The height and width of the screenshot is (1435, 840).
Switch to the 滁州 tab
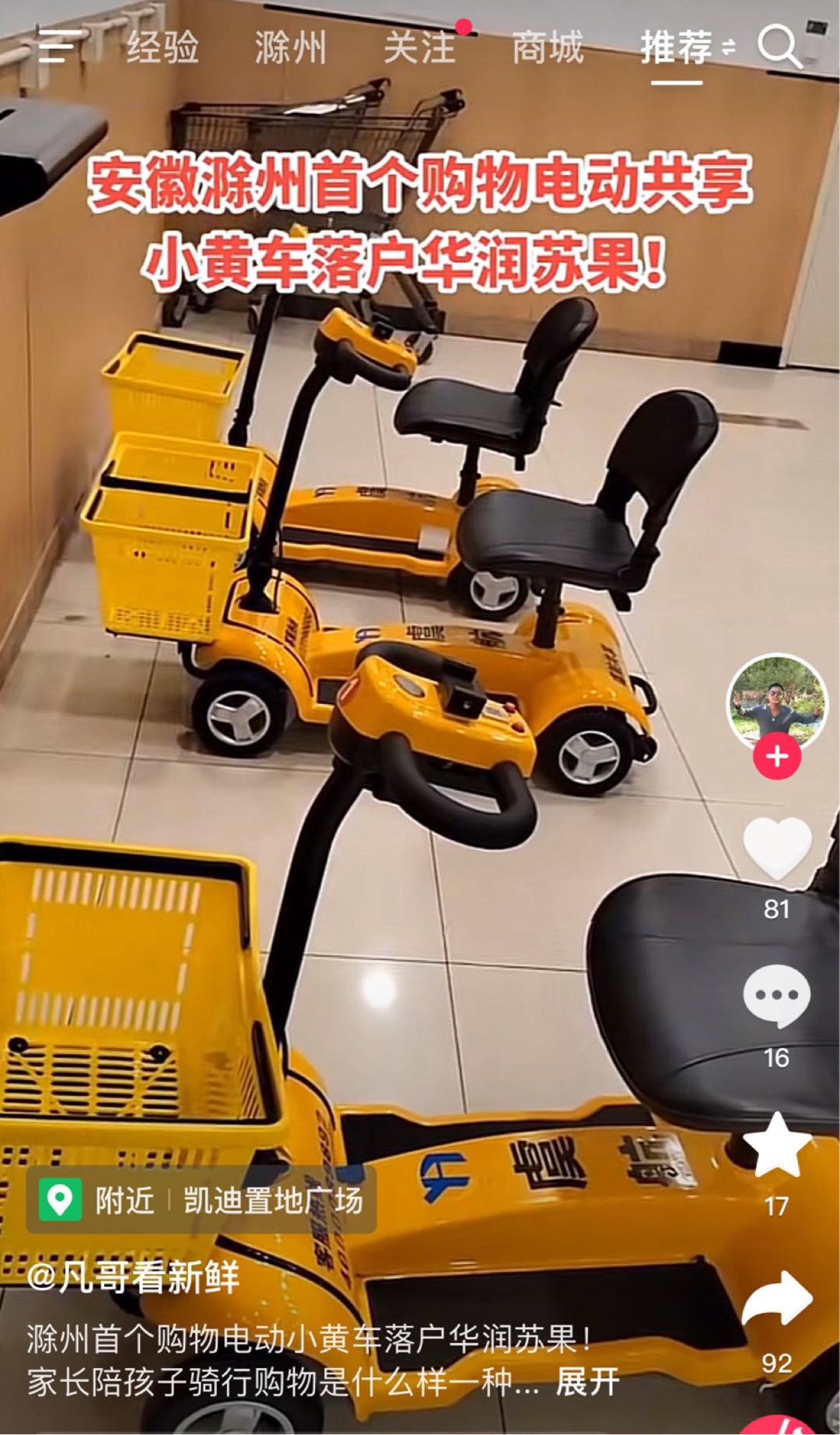coord(290,47)
